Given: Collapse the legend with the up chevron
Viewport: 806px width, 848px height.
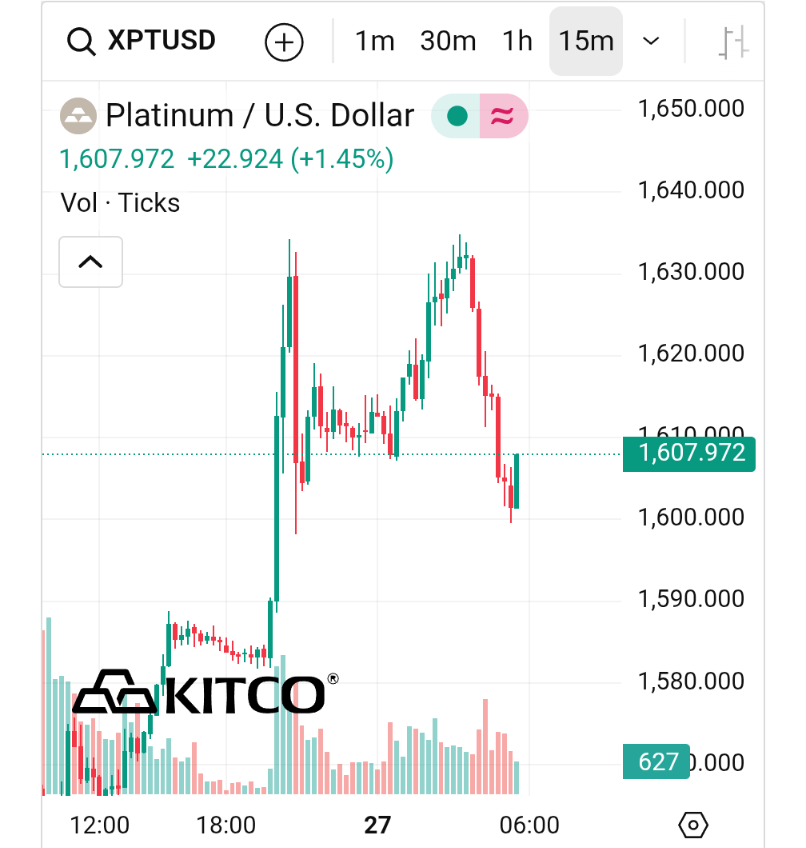Looking at the screenshot, I should click(x=91, y=262).
